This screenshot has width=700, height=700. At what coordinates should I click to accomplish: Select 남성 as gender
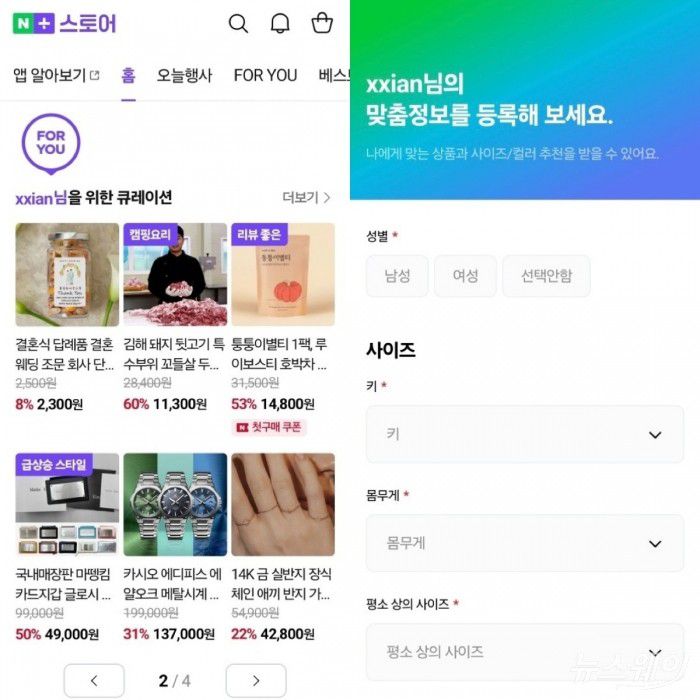point(397,276)
